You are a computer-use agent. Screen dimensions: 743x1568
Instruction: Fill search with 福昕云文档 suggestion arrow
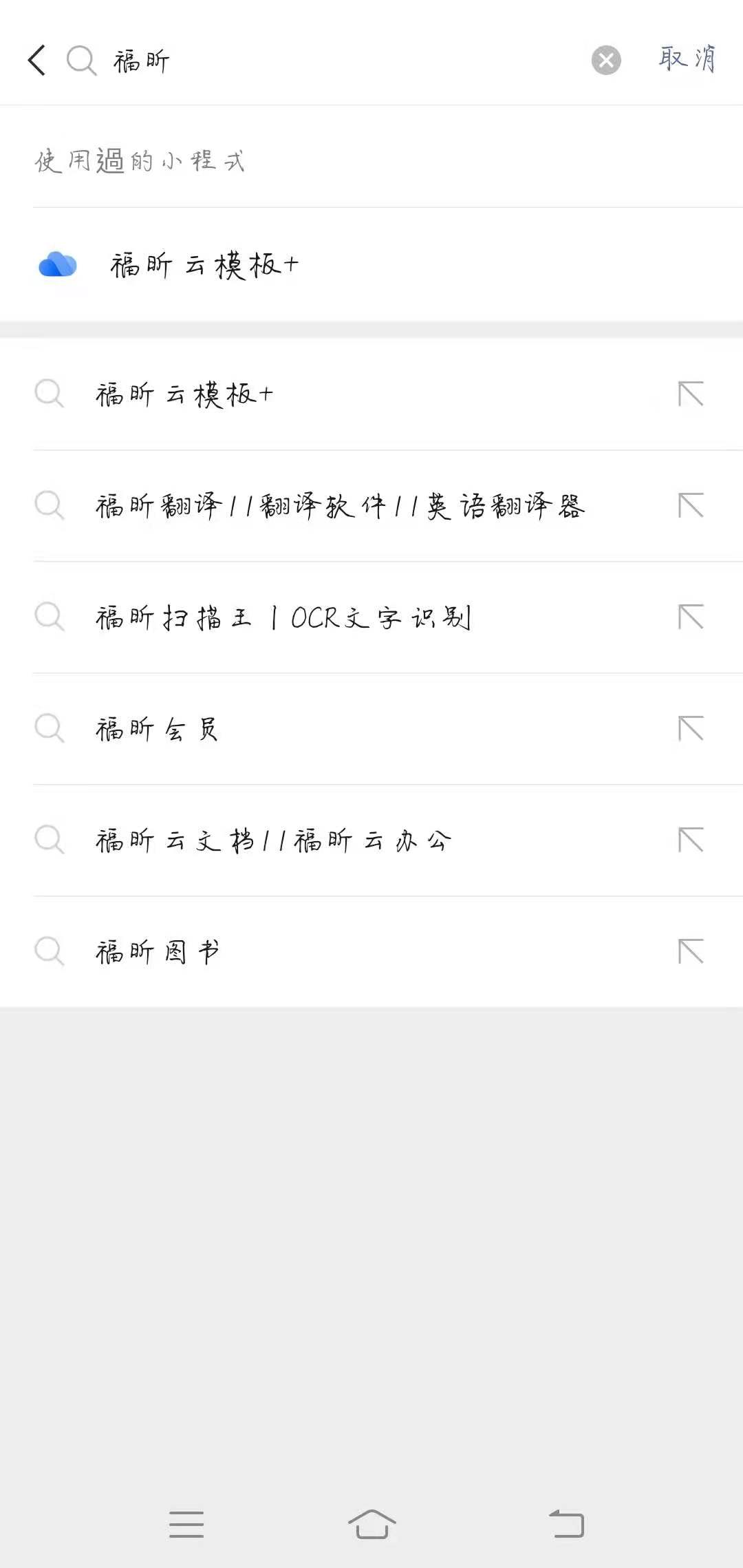click(x=690, y=839)
